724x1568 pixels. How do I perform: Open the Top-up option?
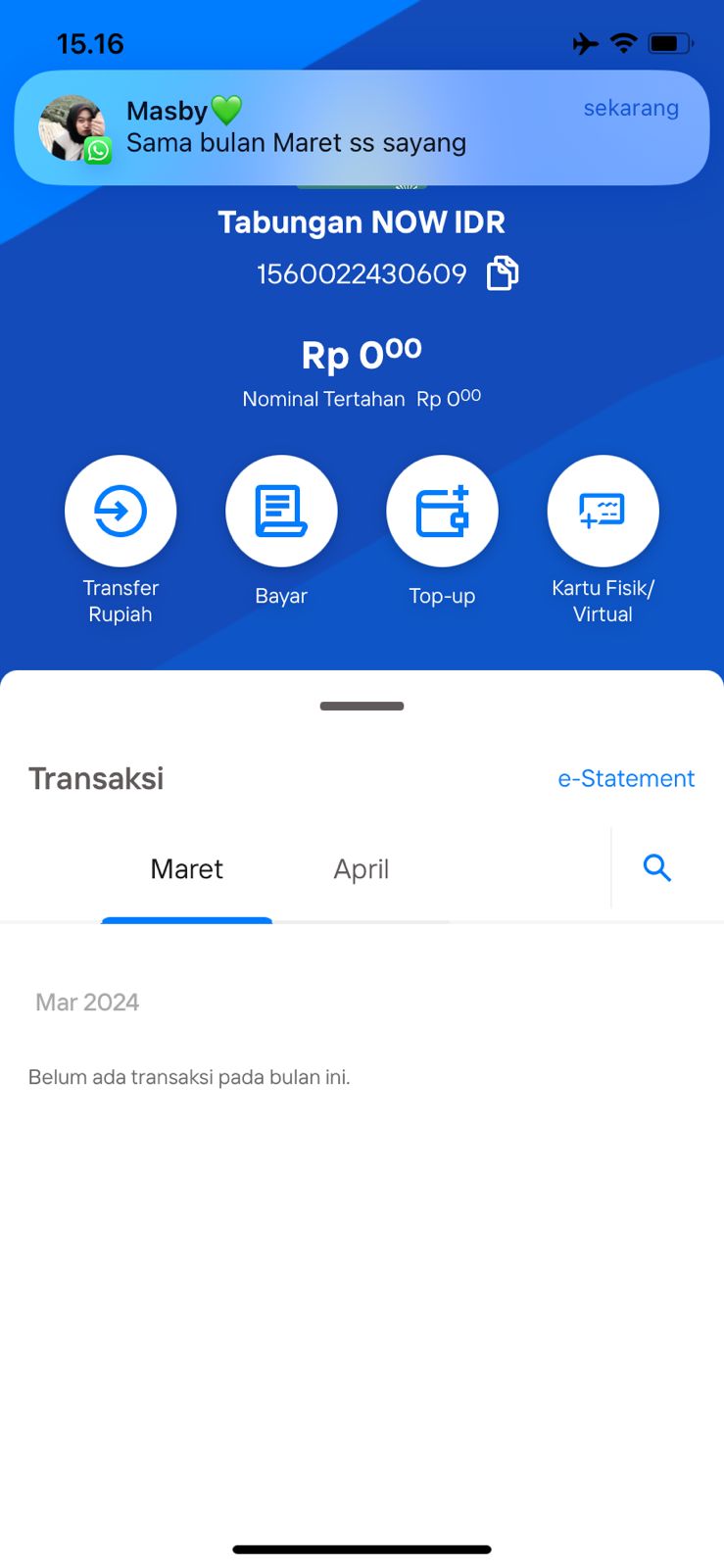(442, 511)
